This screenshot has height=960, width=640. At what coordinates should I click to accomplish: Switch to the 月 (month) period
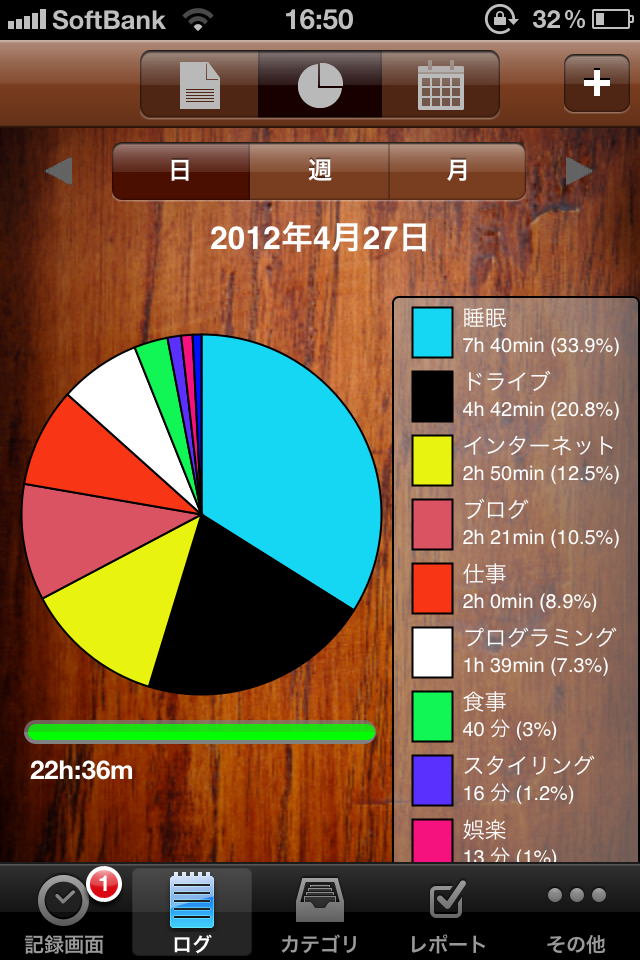[x=457, y=171]
